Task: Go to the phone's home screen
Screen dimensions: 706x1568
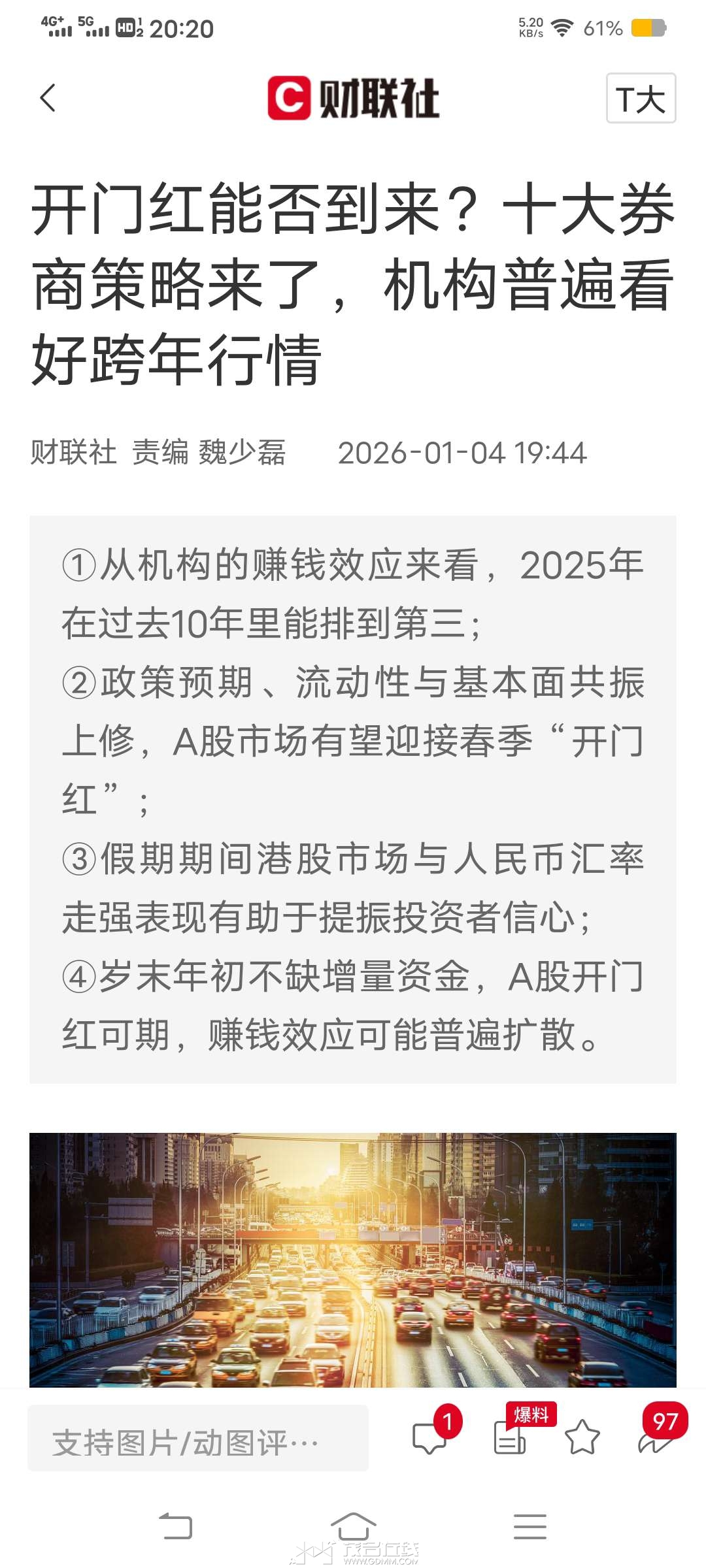Action: [353, 1526]
